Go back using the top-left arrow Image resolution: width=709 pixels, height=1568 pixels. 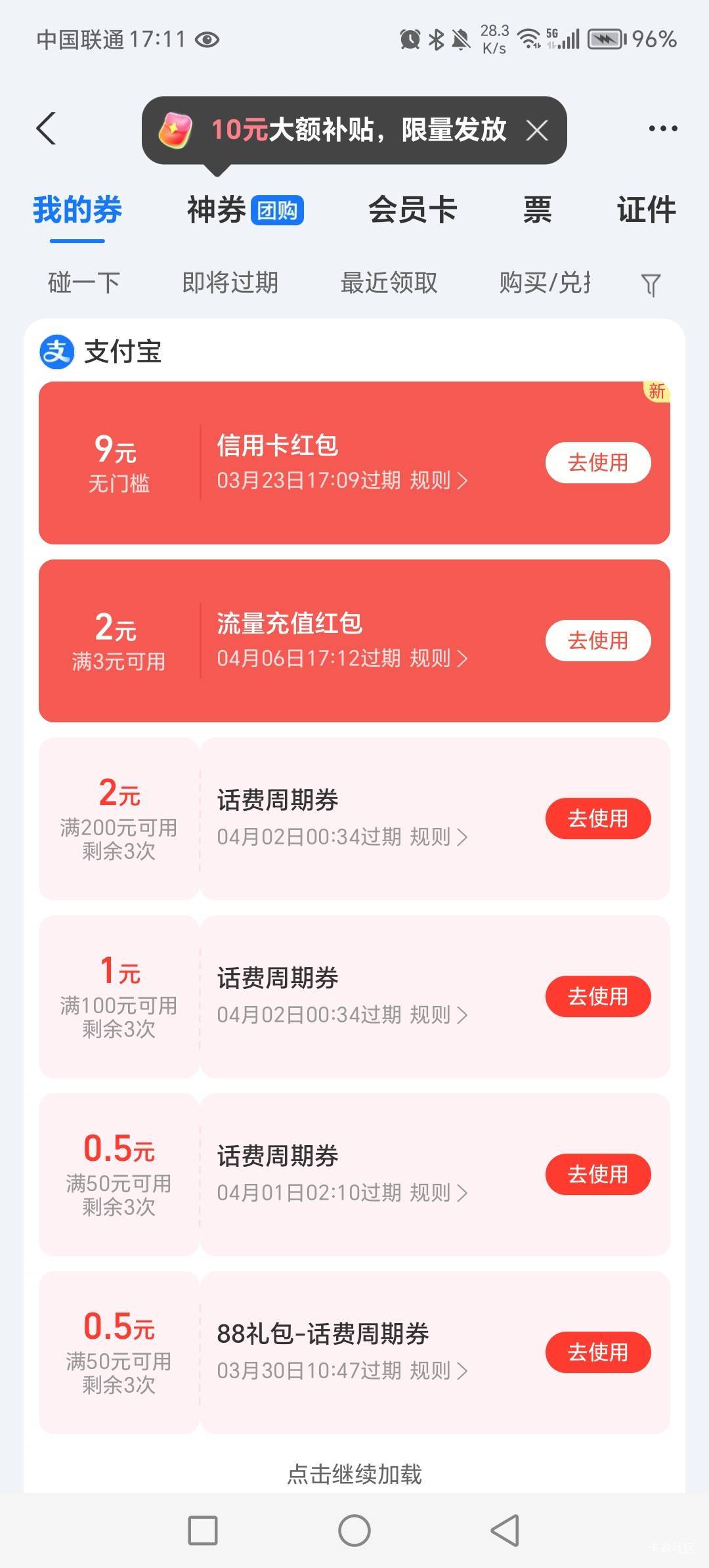46,128
